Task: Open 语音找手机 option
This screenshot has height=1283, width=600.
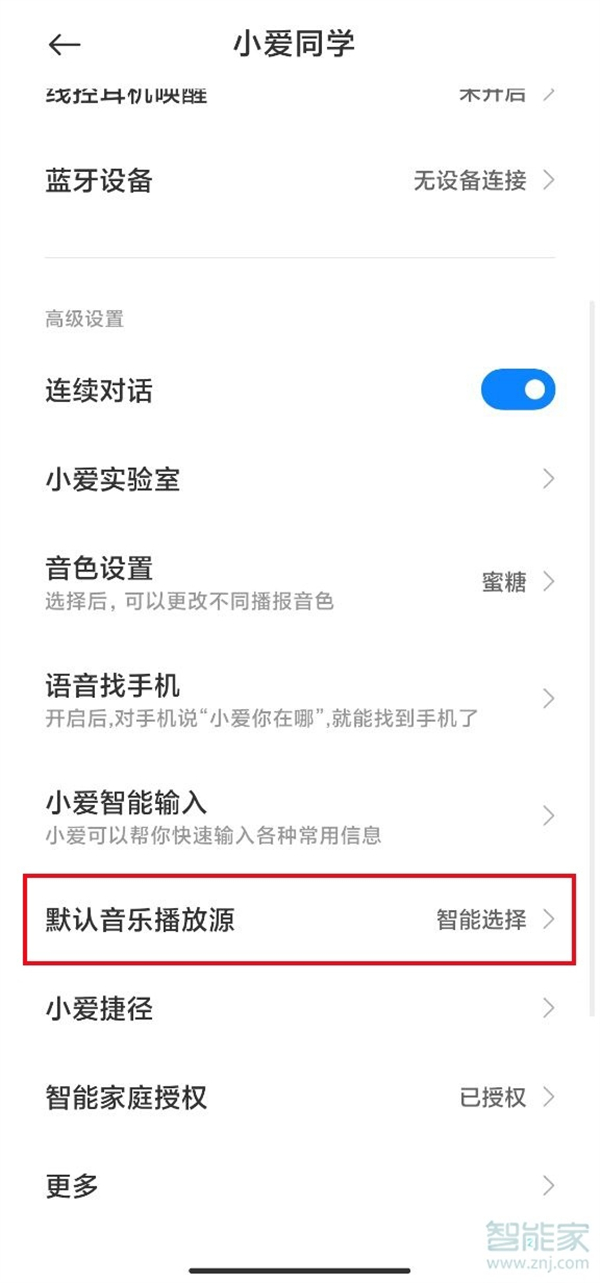Action: pyautogui.click(x=300, y=699)
